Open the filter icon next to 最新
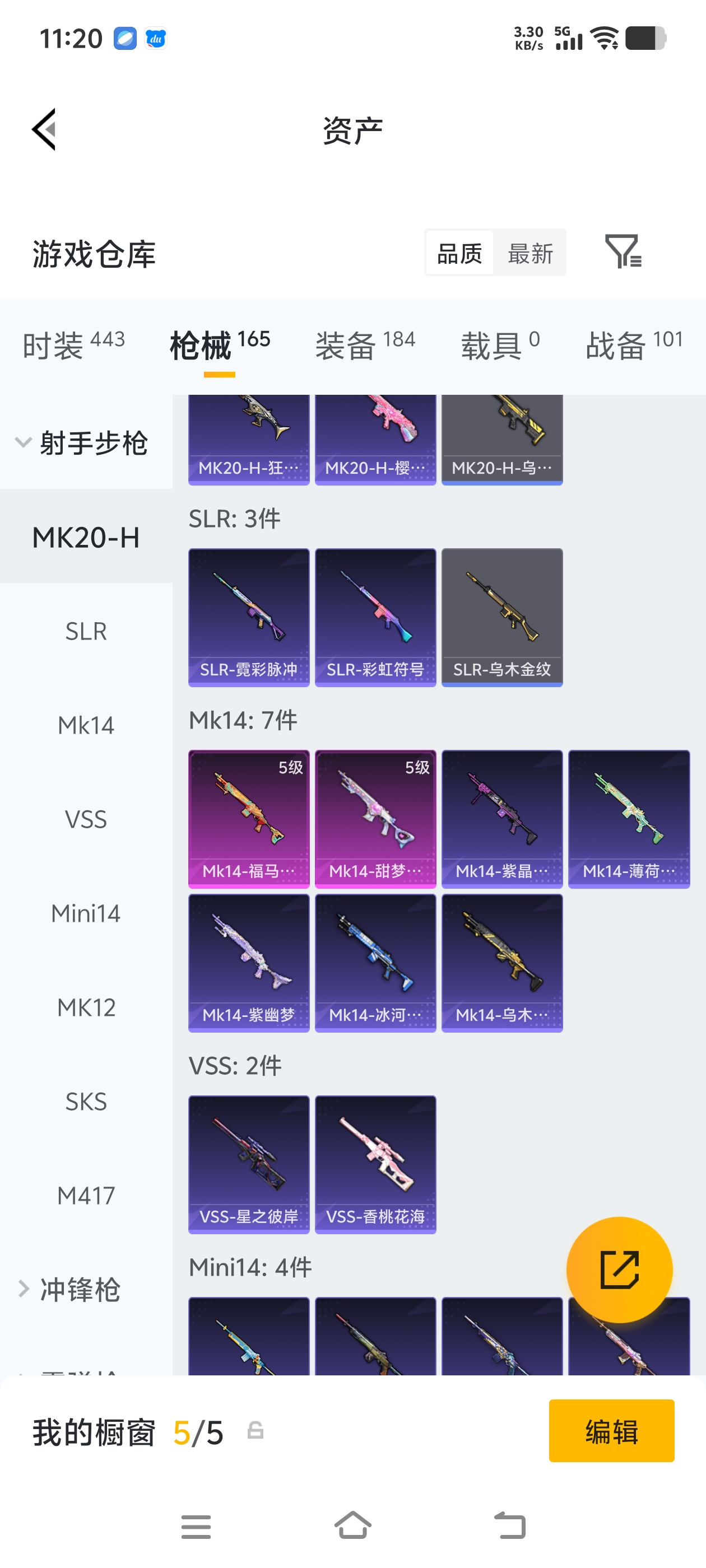 click(x=623, y=251)
